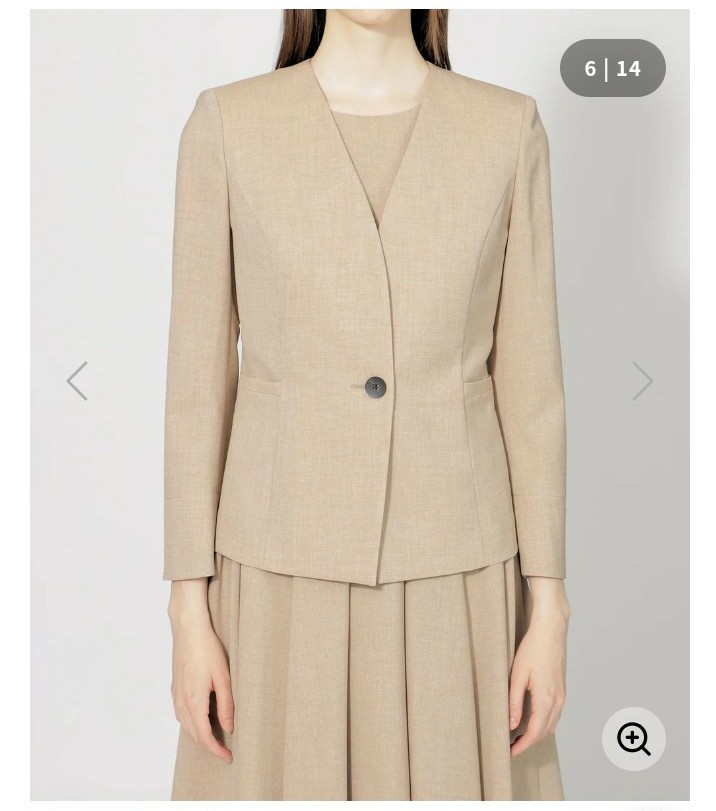Go to the next product image
This screenshot has height=811, width=716.
pyautogui.click(x=642, y=381)
